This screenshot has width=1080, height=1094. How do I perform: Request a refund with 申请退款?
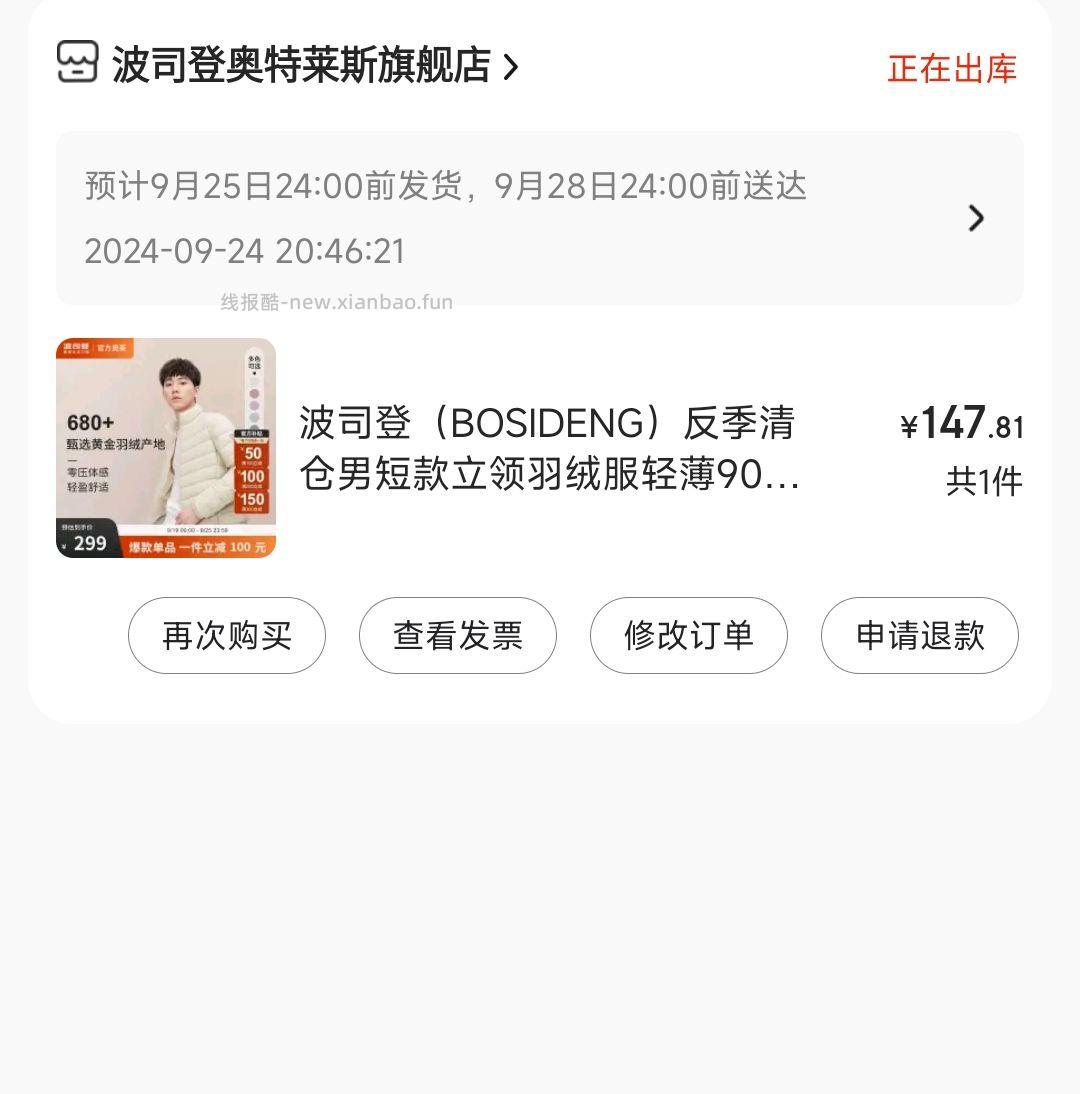920,636
